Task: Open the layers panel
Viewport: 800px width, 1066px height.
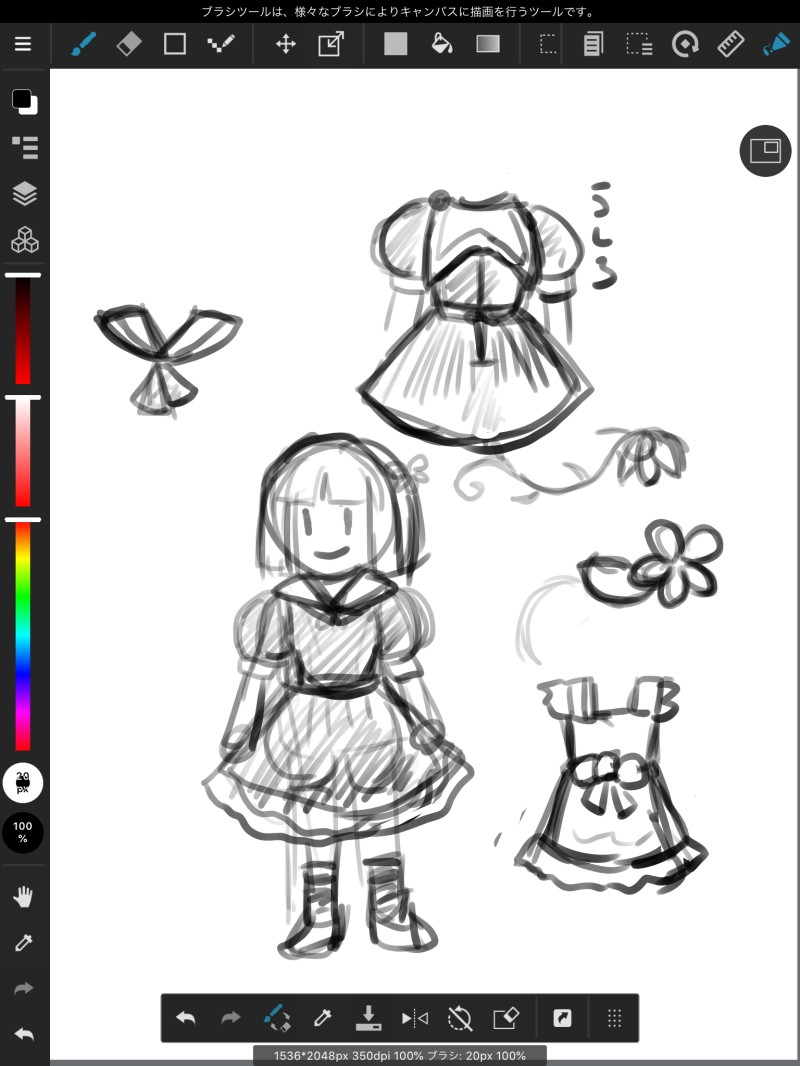Action: [24, 194]
